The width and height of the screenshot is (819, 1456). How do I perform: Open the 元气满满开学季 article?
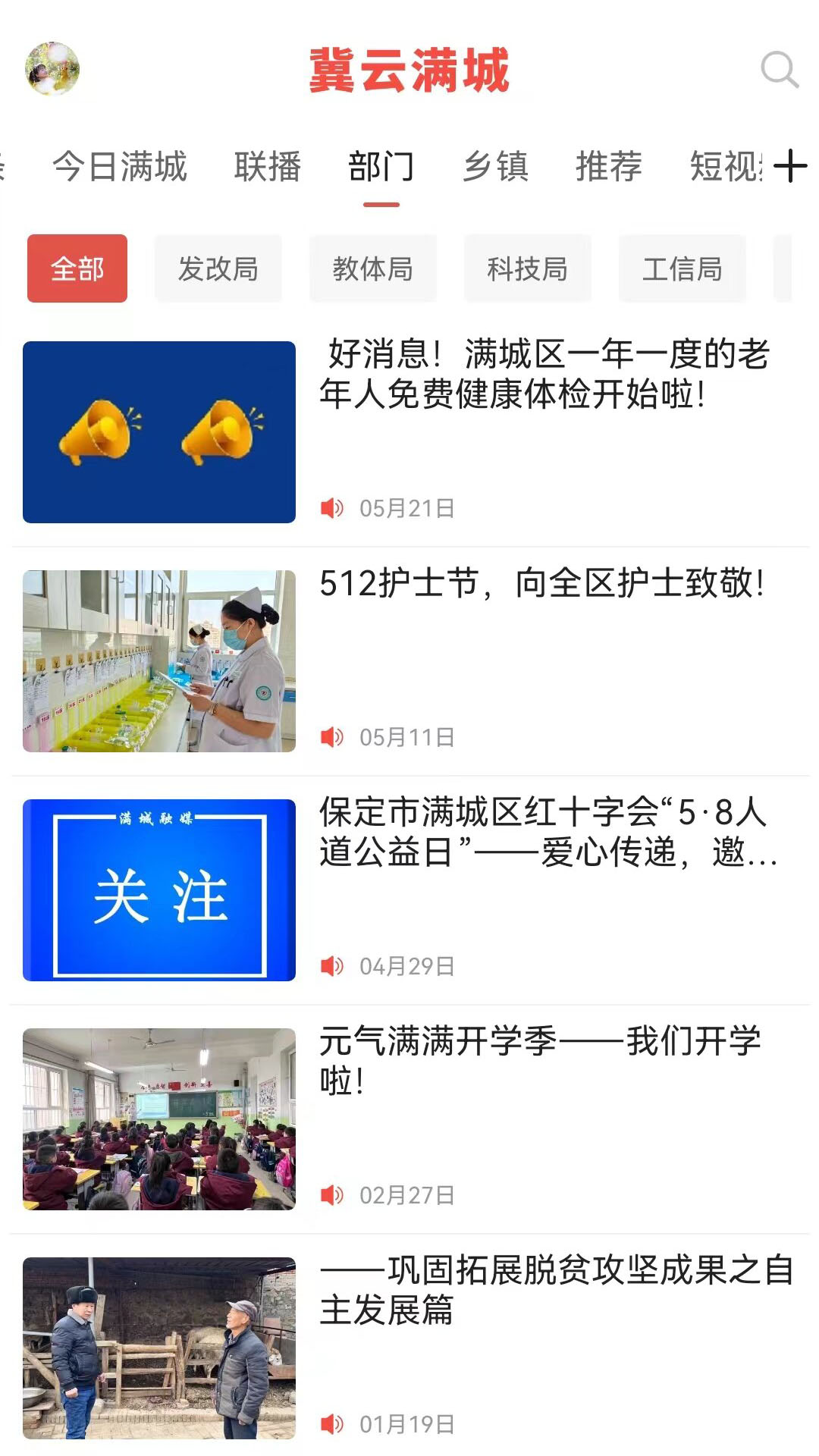(540, 1059)
